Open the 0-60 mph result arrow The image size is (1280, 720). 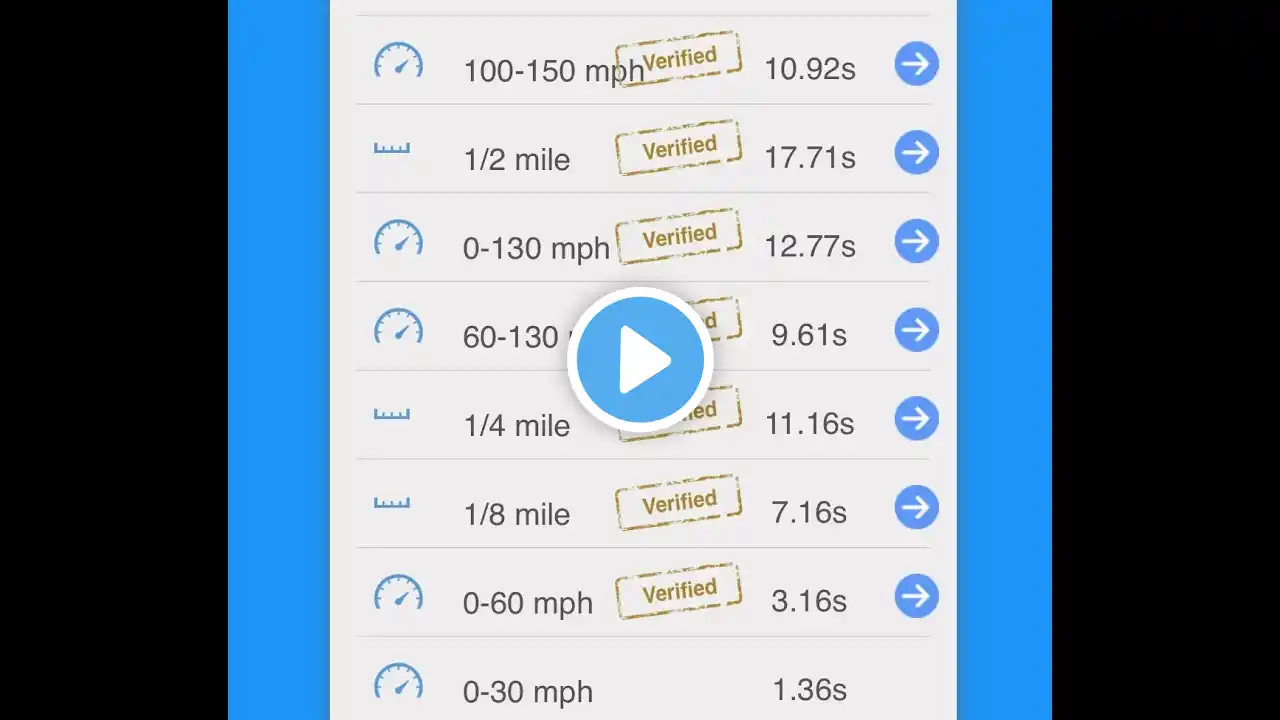(916, 596)
